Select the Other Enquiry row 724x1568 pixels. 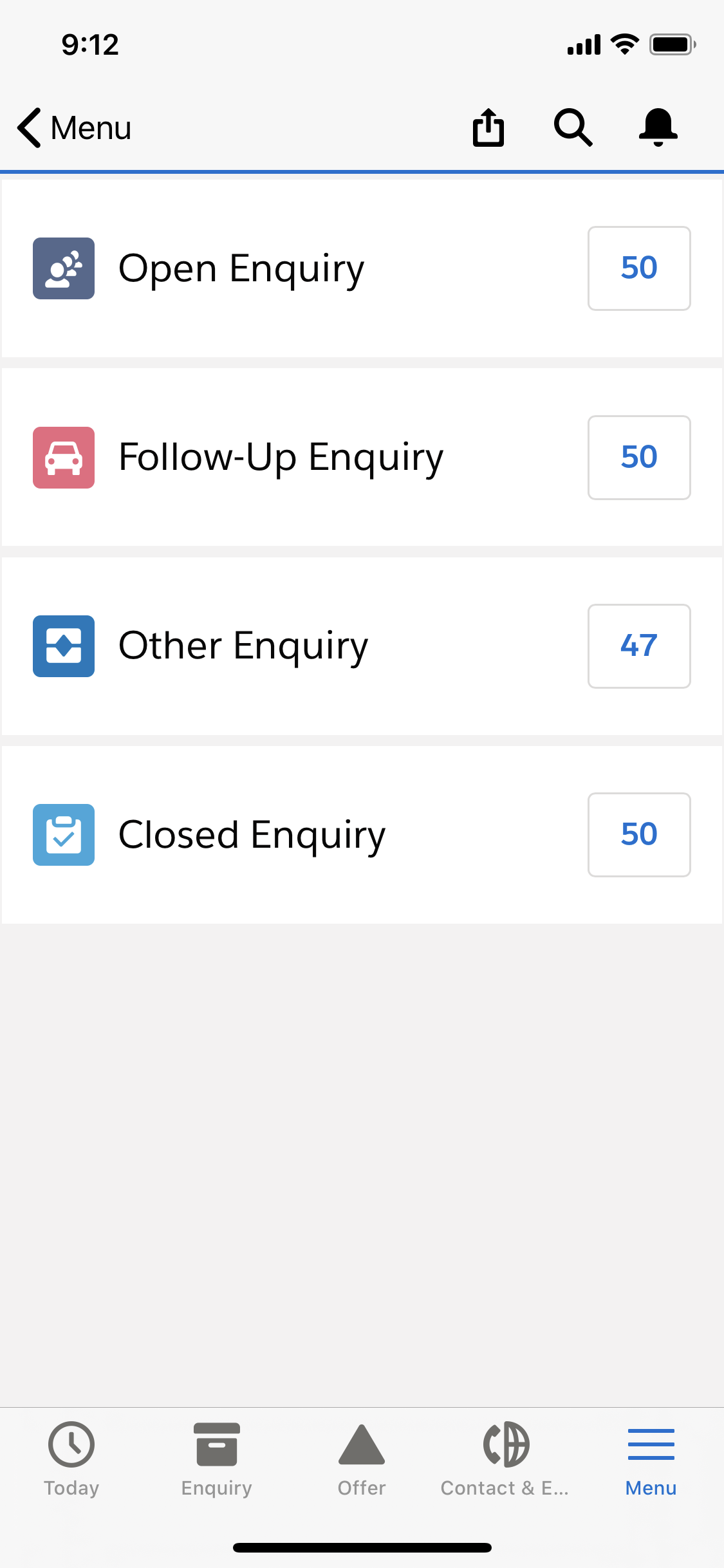coord(243,646)
